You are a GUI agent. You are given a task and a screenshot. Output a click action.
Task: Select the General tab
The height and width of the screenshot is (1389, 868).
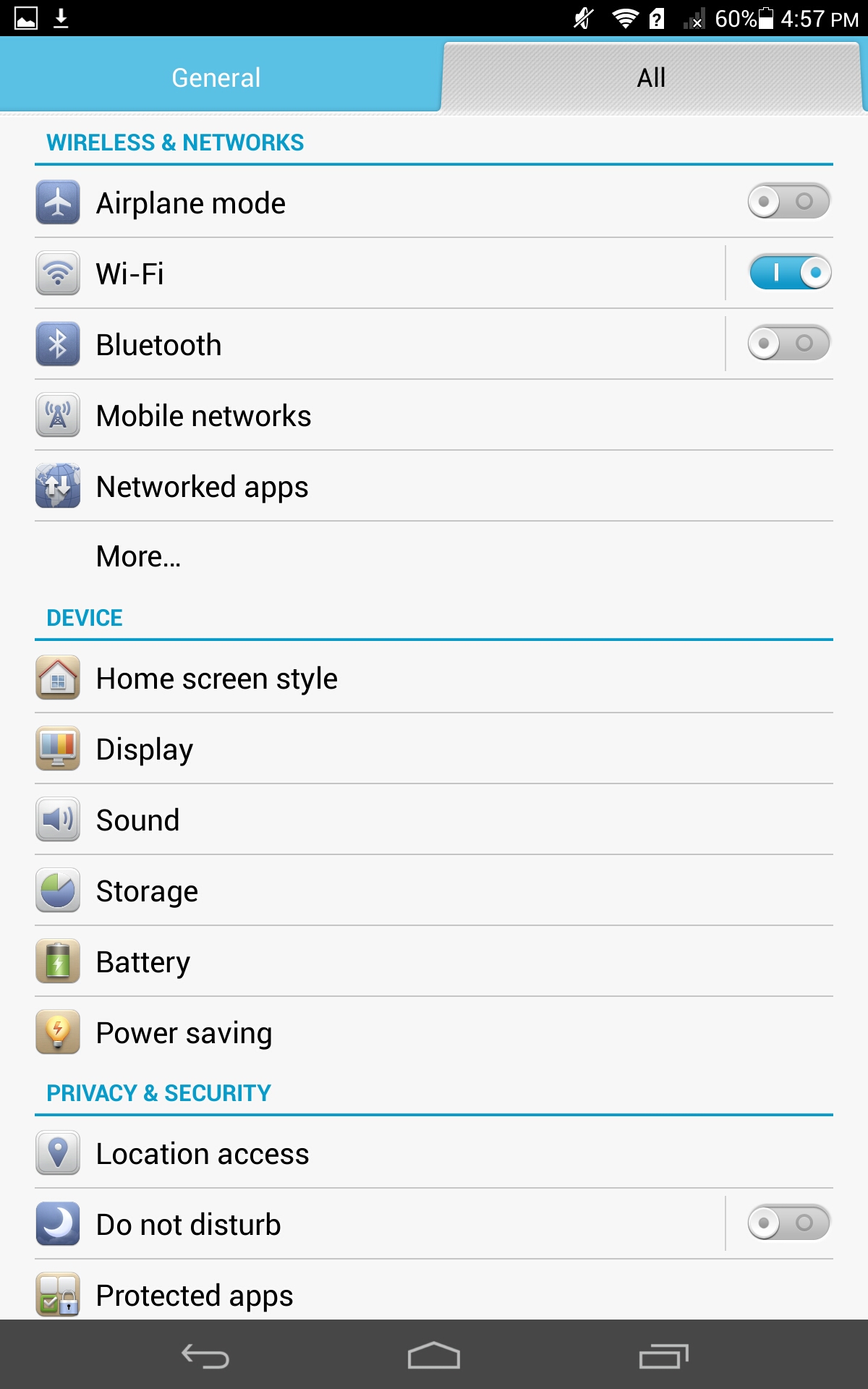(216, 77)
